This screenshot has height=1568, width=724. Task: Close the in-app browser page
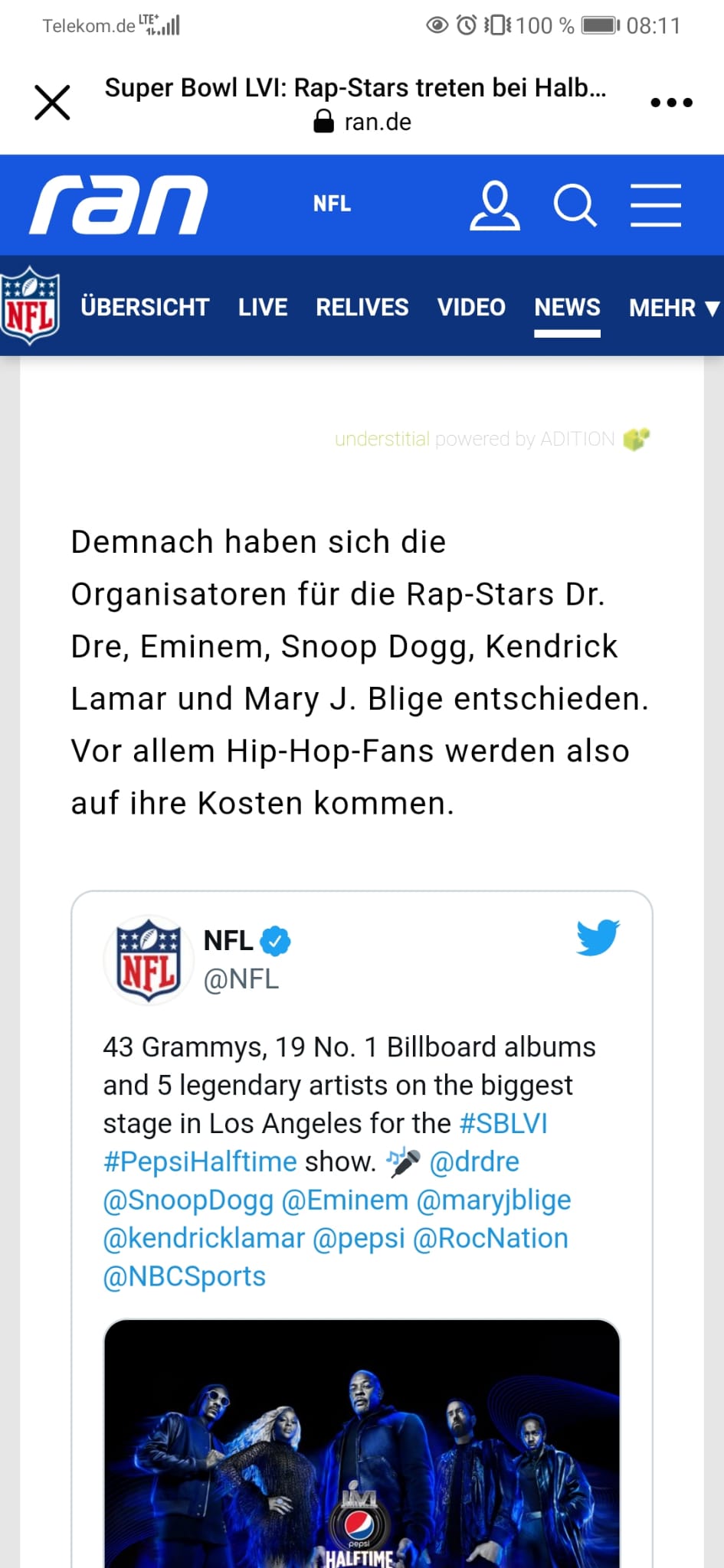52,103
